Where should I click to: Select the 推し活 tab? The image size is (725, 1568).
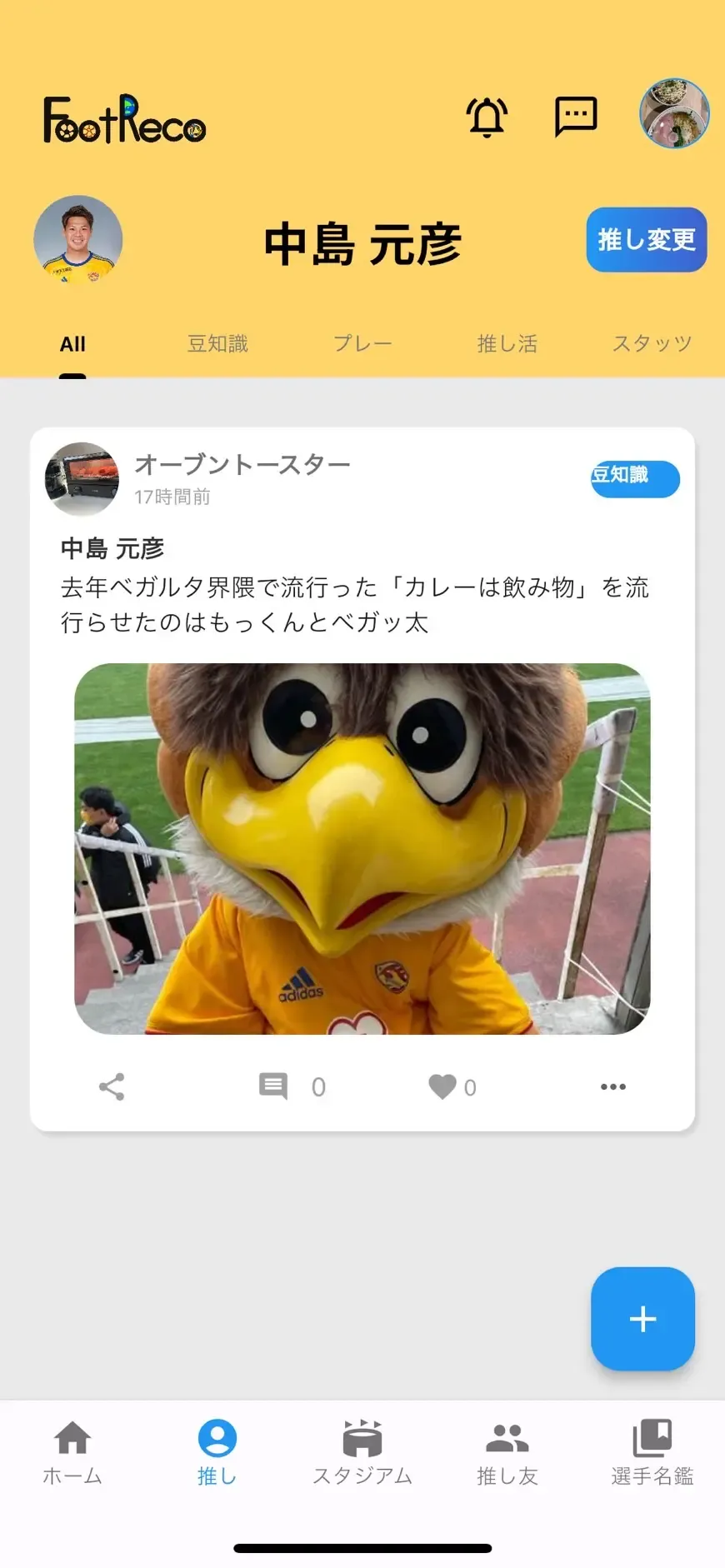tap(507, 343)
